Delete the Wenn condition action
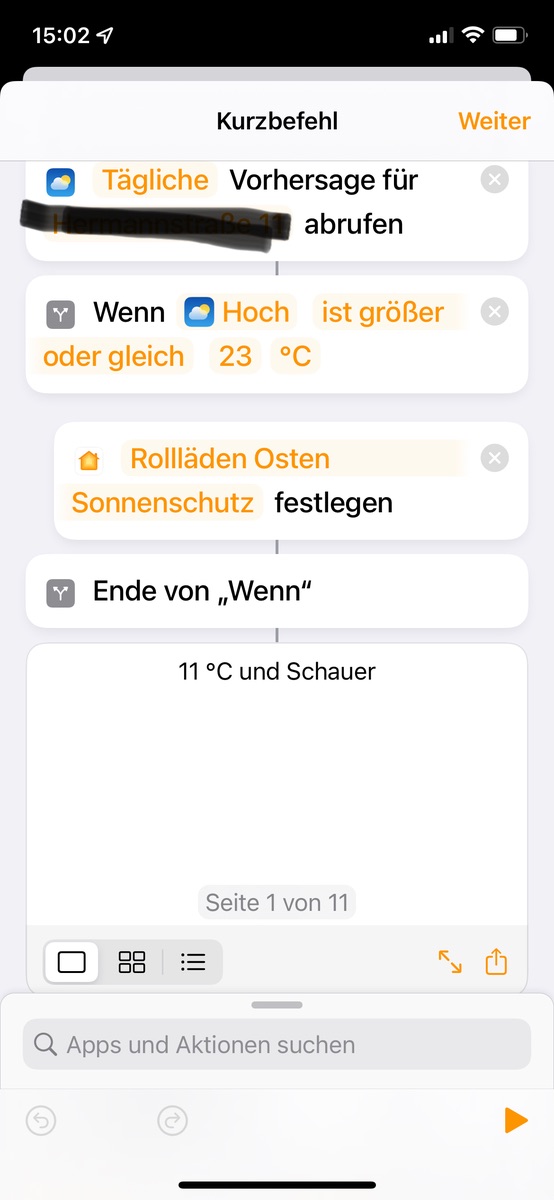This screenshot has width=554, height=1200. coord(494,312)
